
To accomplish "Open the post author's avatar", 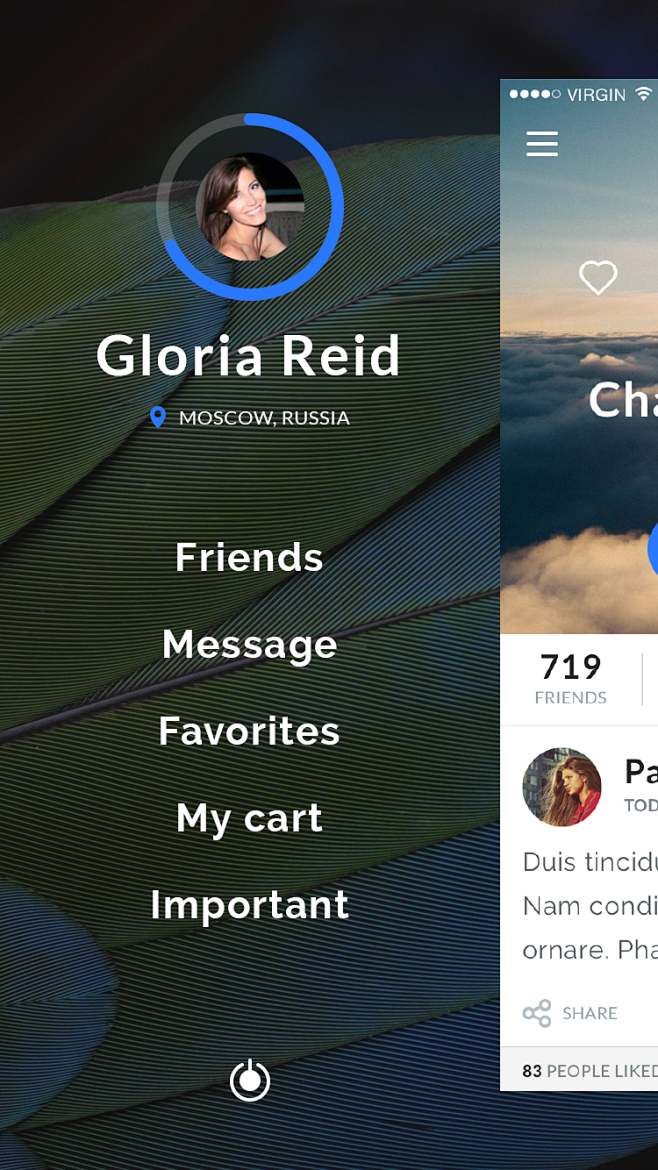I will click(x=562, y=786).
